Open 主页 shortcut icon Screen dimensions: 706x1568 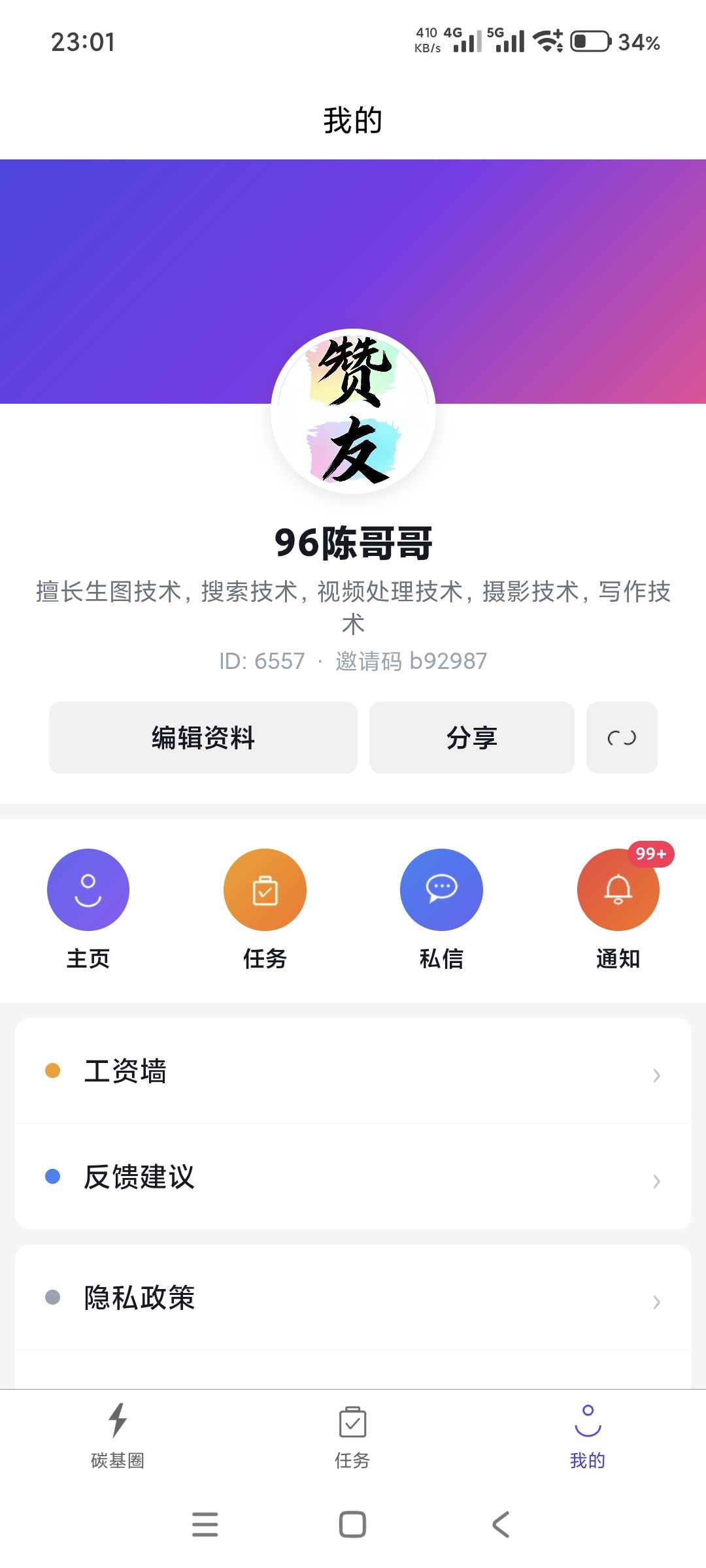tap(88, 890)
